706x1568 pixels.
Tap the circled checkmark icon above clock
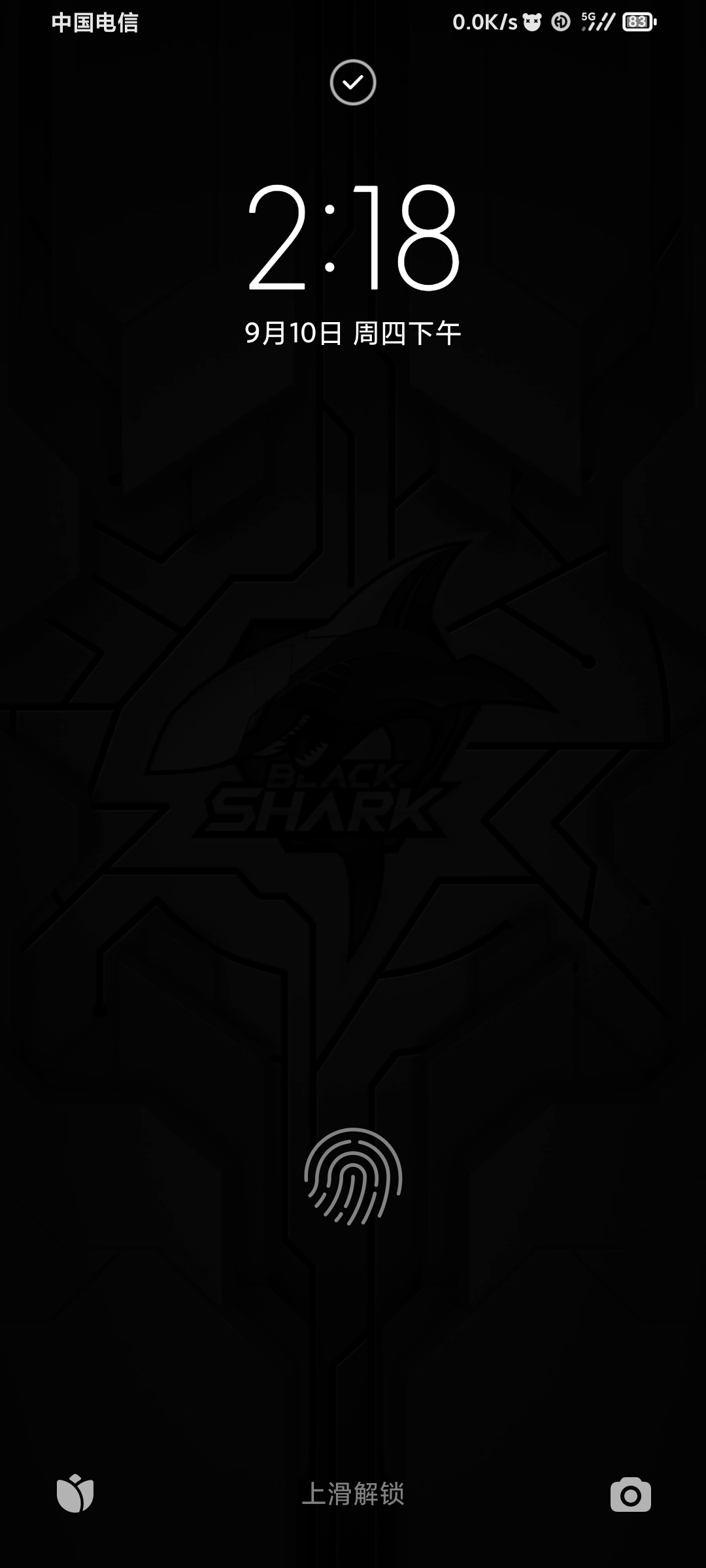click(x=353, y=82)
